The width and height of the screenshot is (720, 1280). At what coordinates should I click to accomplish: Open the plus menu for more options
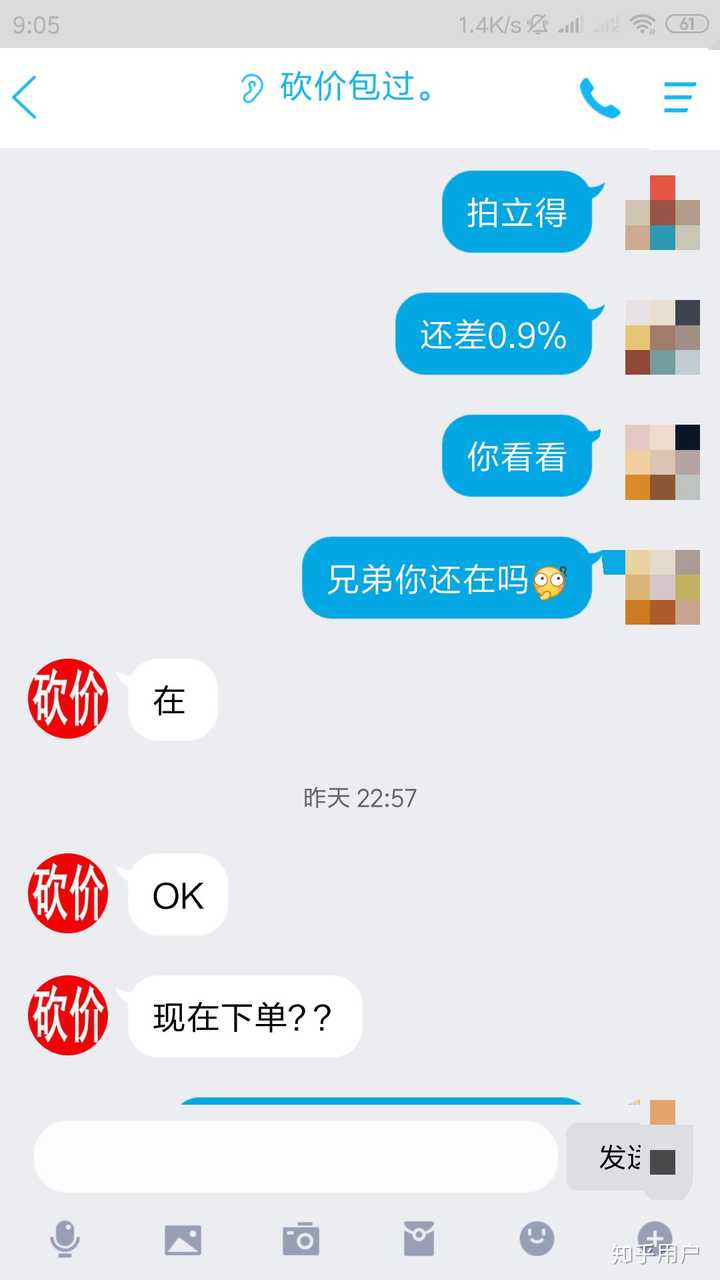click(x=654, y=1237)
